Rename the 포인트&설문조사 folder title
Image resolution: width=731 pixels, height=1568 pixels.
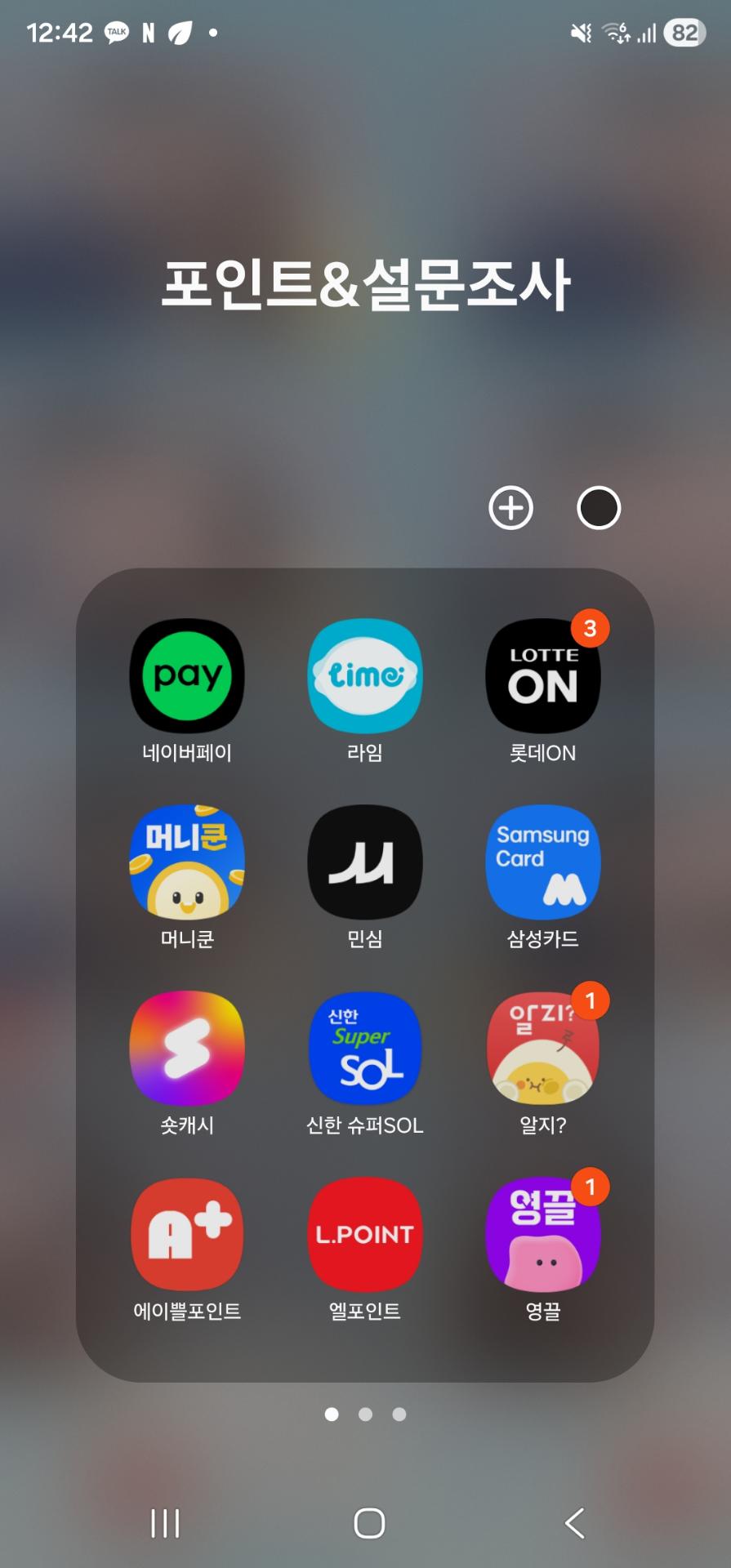click(365, 284)
